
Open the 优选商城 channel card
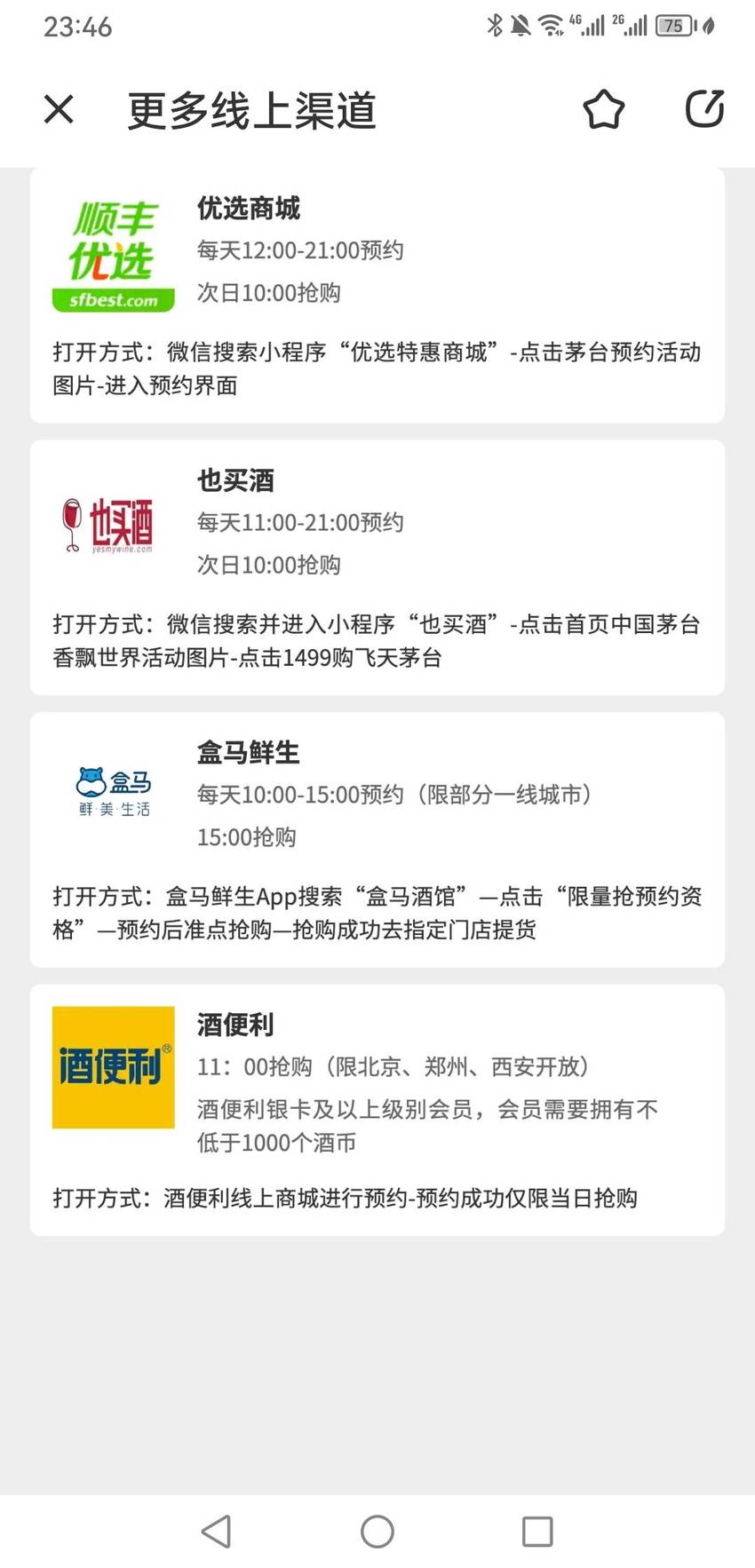(377, 296)
